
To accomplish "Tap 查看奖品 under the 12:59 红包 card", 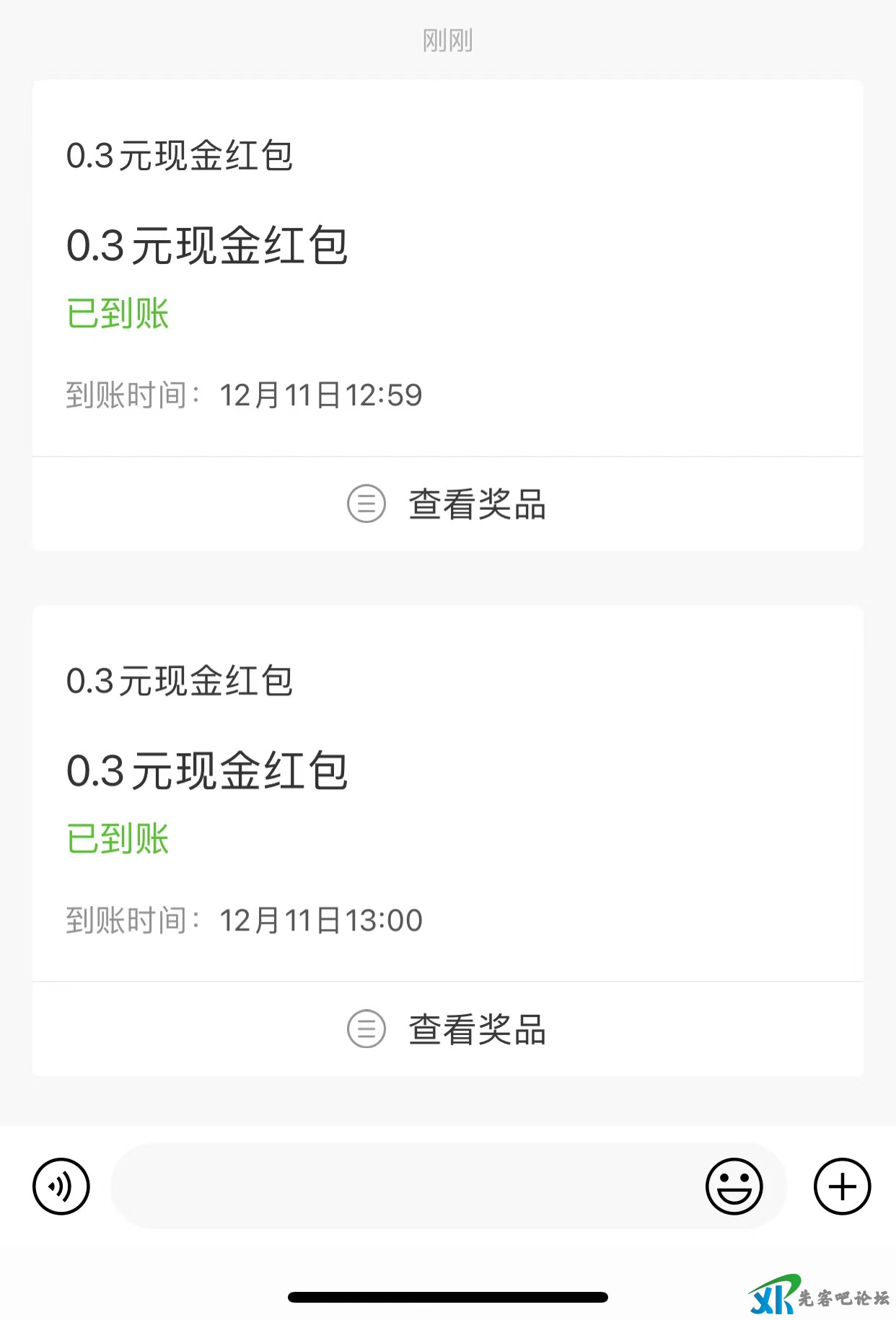I will (447, 504).
